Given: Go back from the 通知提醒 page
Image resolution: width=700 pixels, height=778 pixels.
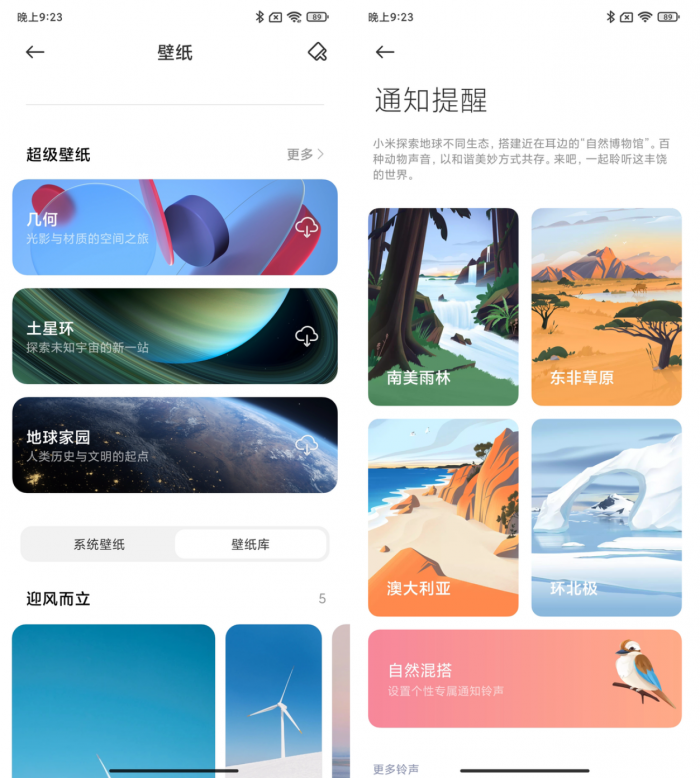Looking at the screenshot, I should coord(385,52).
